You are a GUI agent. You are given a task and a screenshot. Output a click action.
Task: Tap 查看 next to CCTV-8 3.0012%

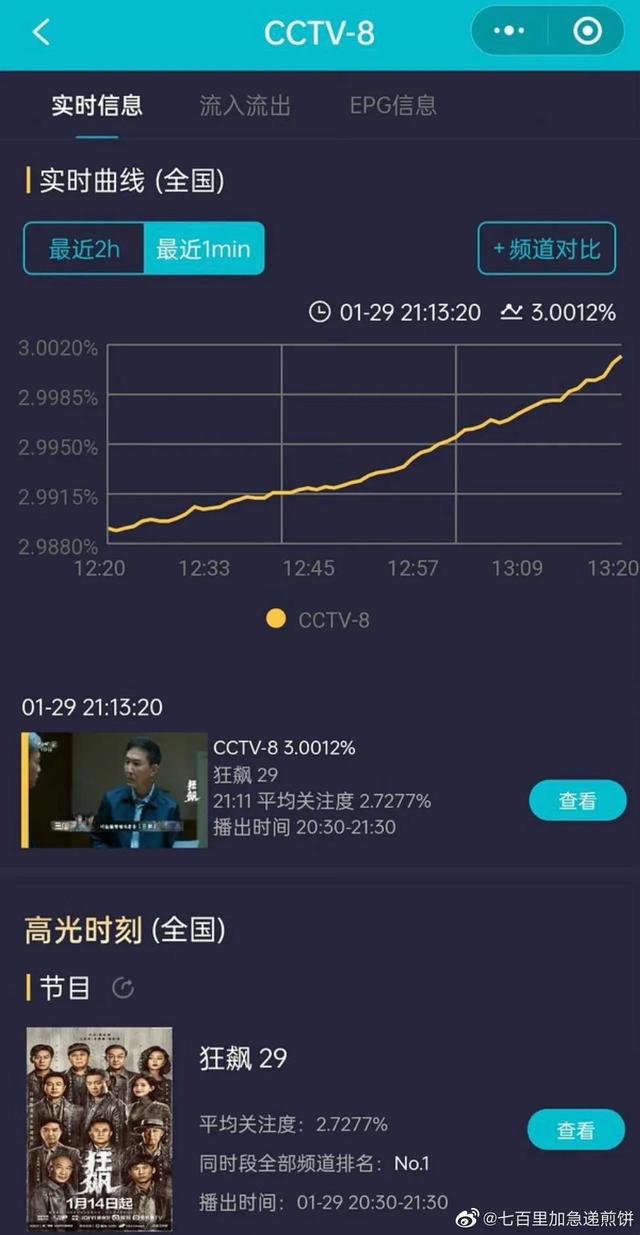click(577, 800)
